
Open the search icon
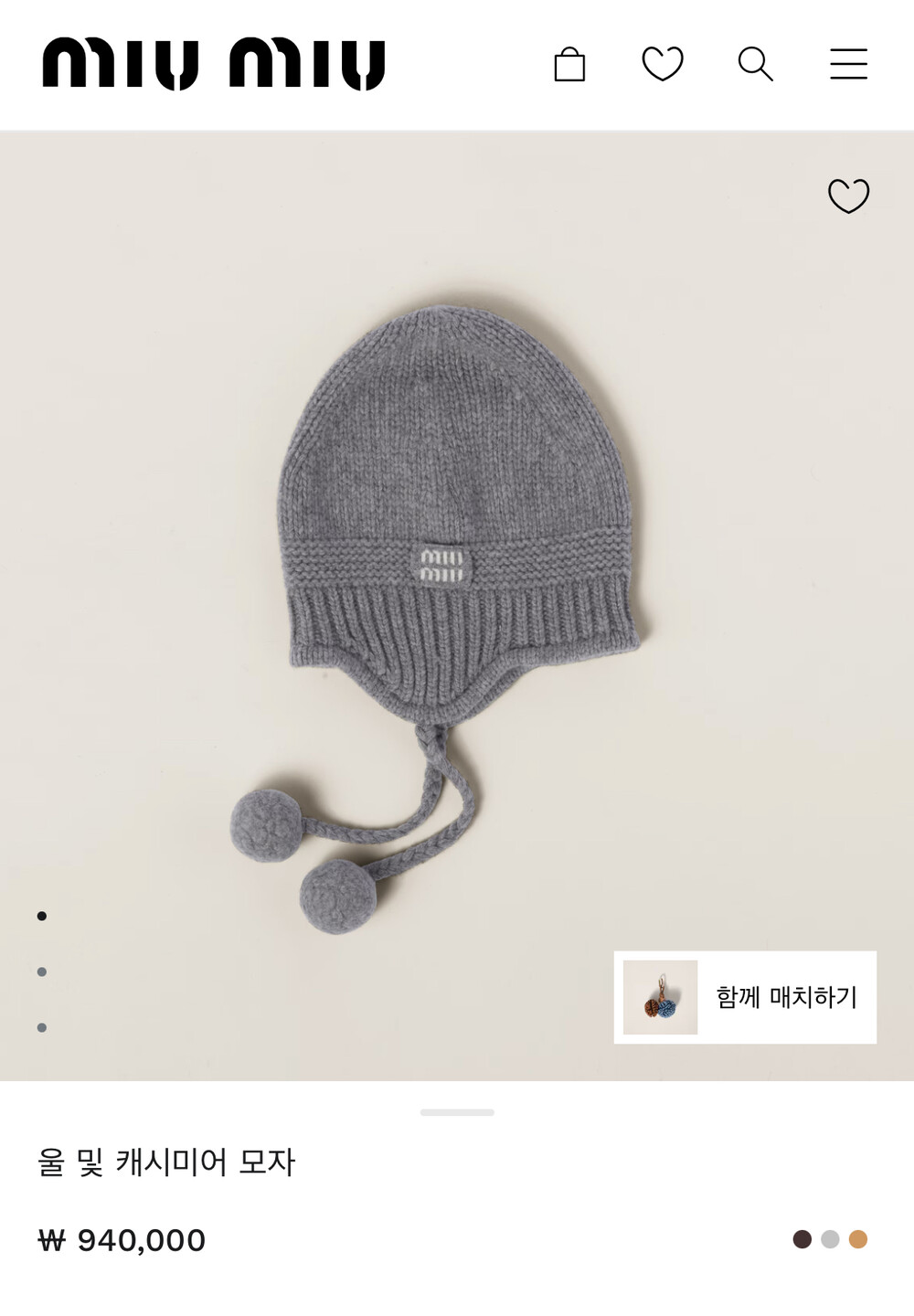[x=755, y=64]
